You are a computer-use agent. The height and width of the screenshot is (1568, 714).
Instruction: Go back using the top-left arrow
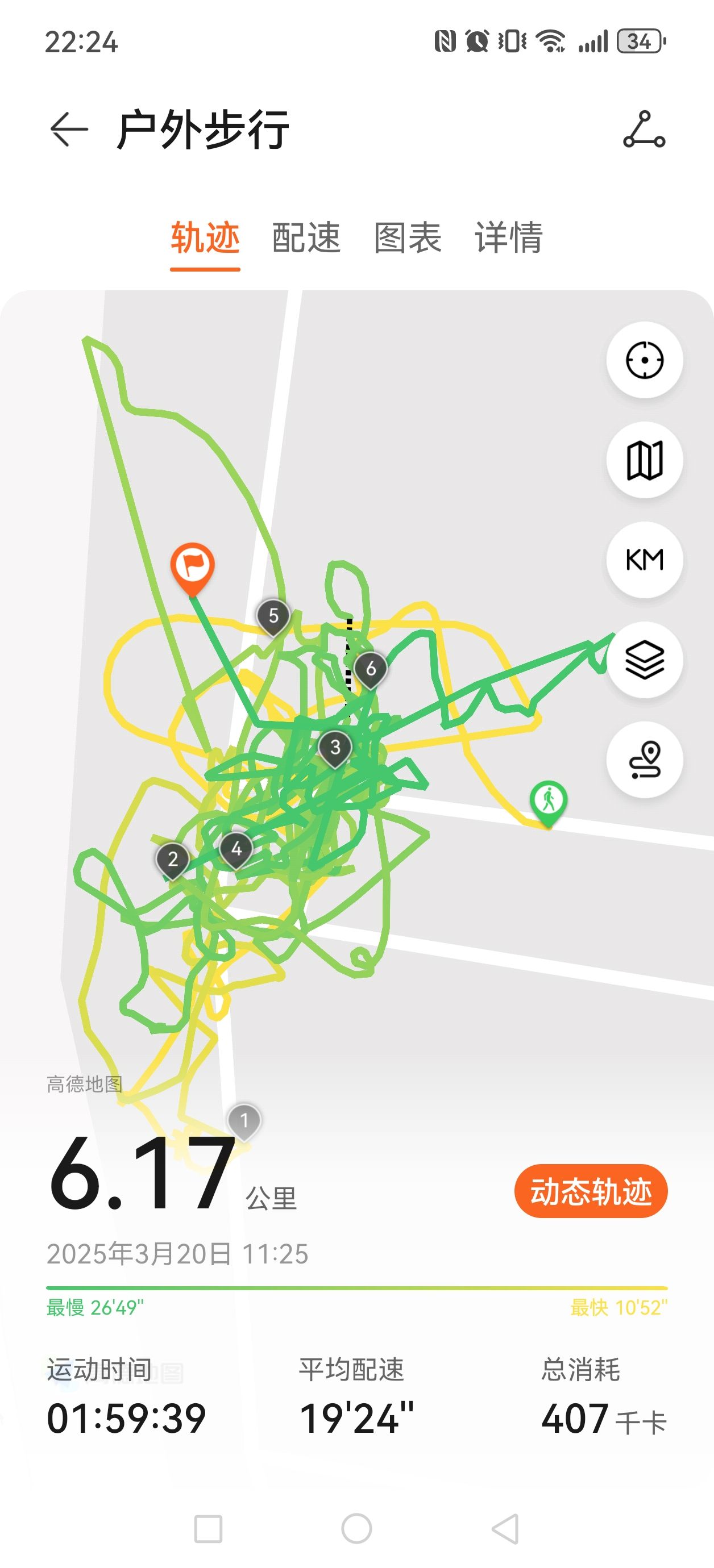click(x=69, y=130)
